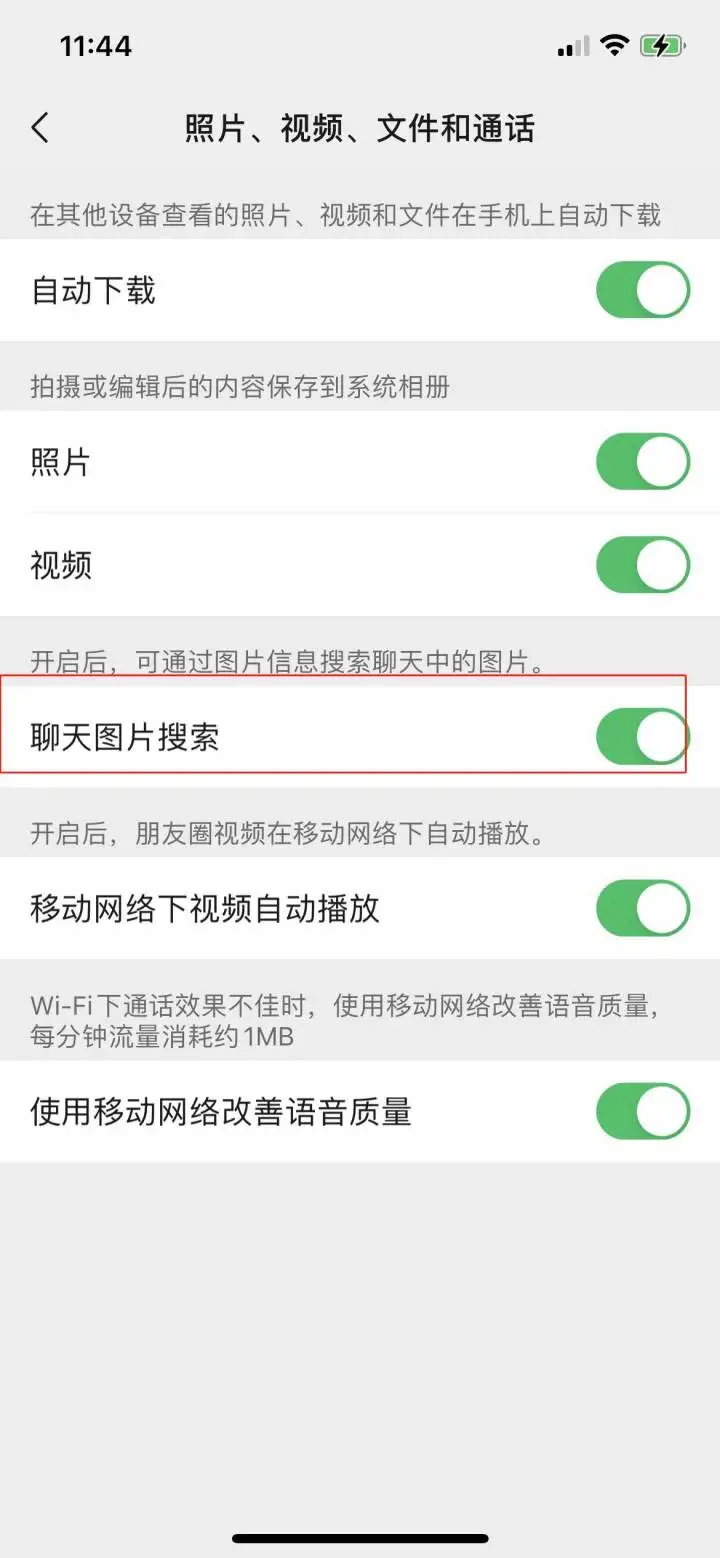
Task: Tap the home indicator bar at bottom
Action: tap(360, 1538)
